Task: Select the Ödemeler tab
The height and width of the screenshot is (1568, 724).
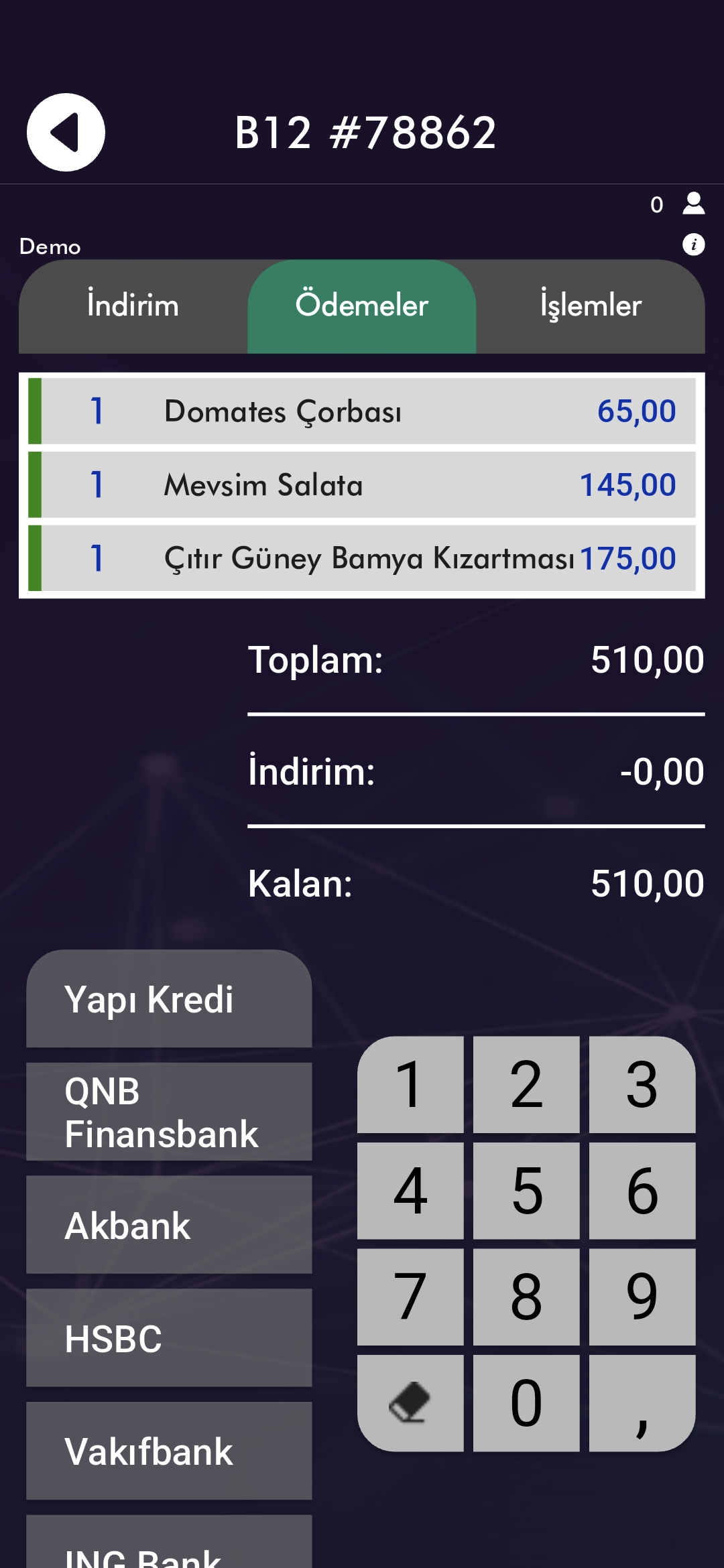Action: (x=362, y=305)
